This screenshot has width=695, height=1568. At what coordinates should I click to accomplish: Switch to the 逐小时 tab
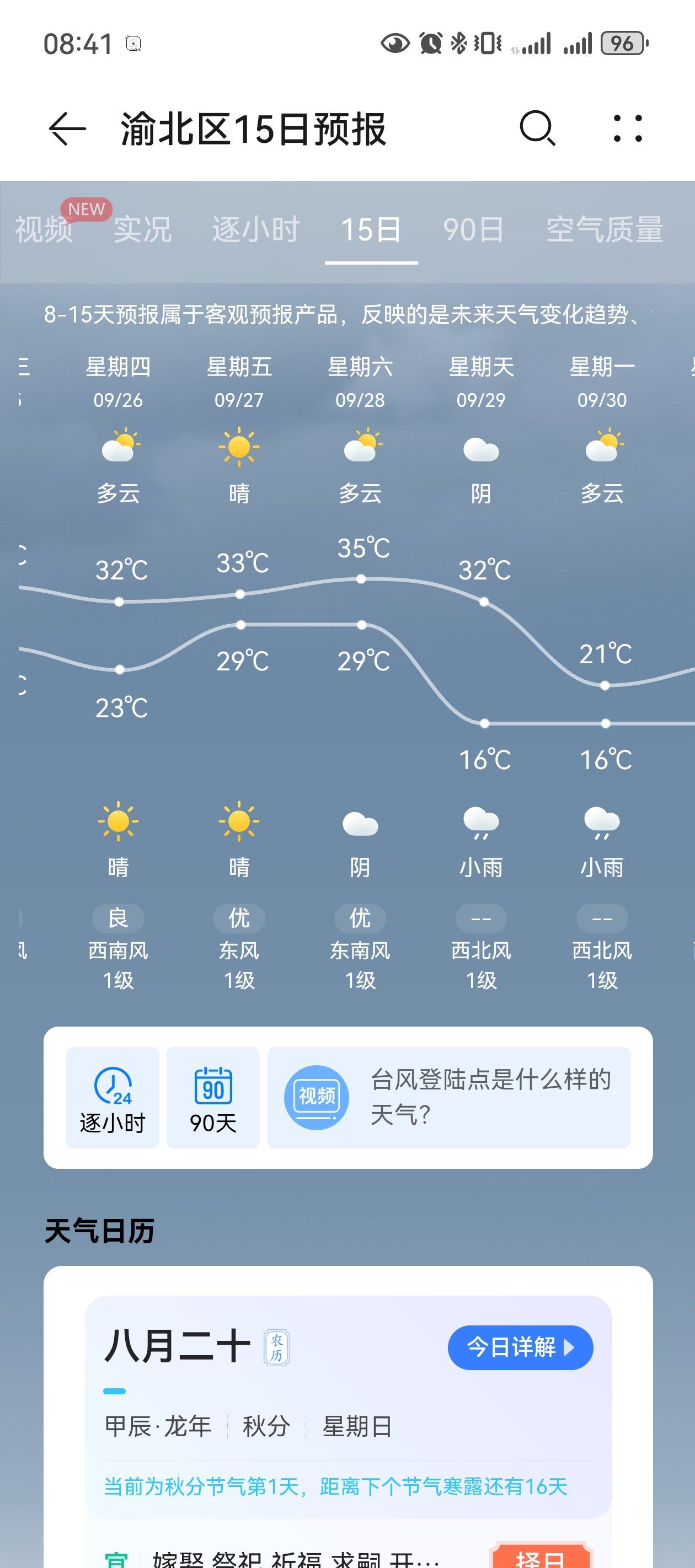[256, 230]
